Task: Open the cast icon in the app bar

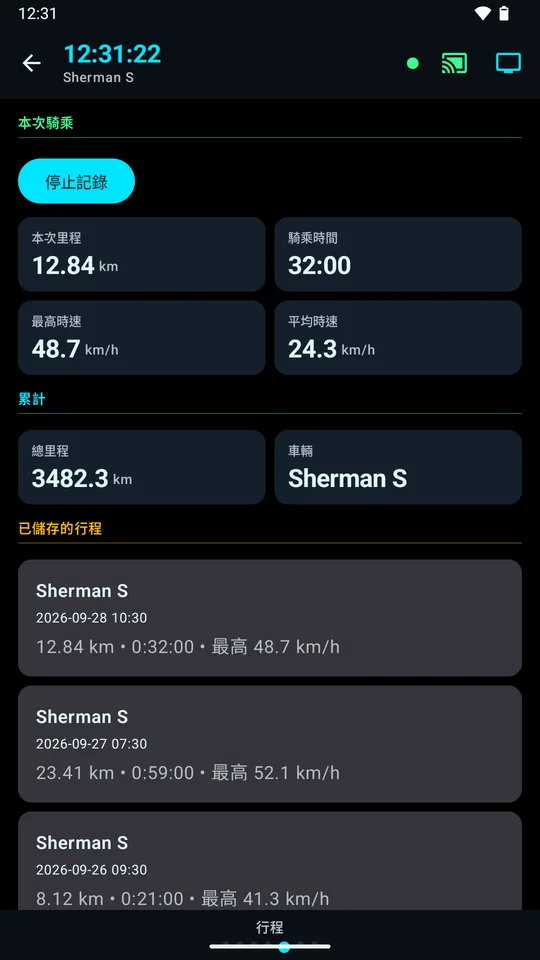Action: 454,63
